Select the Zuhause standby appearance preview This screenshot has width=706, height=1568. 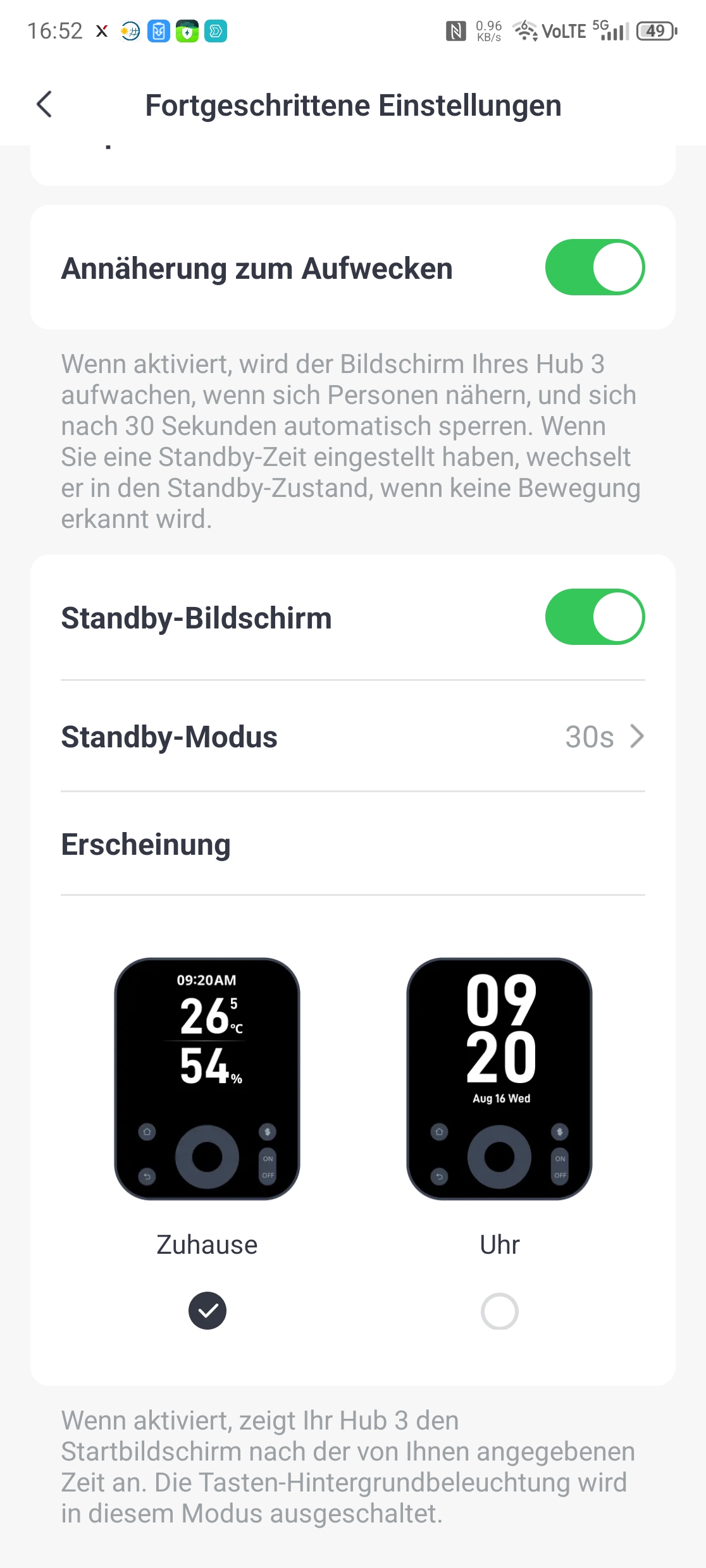pos(207,1079)
